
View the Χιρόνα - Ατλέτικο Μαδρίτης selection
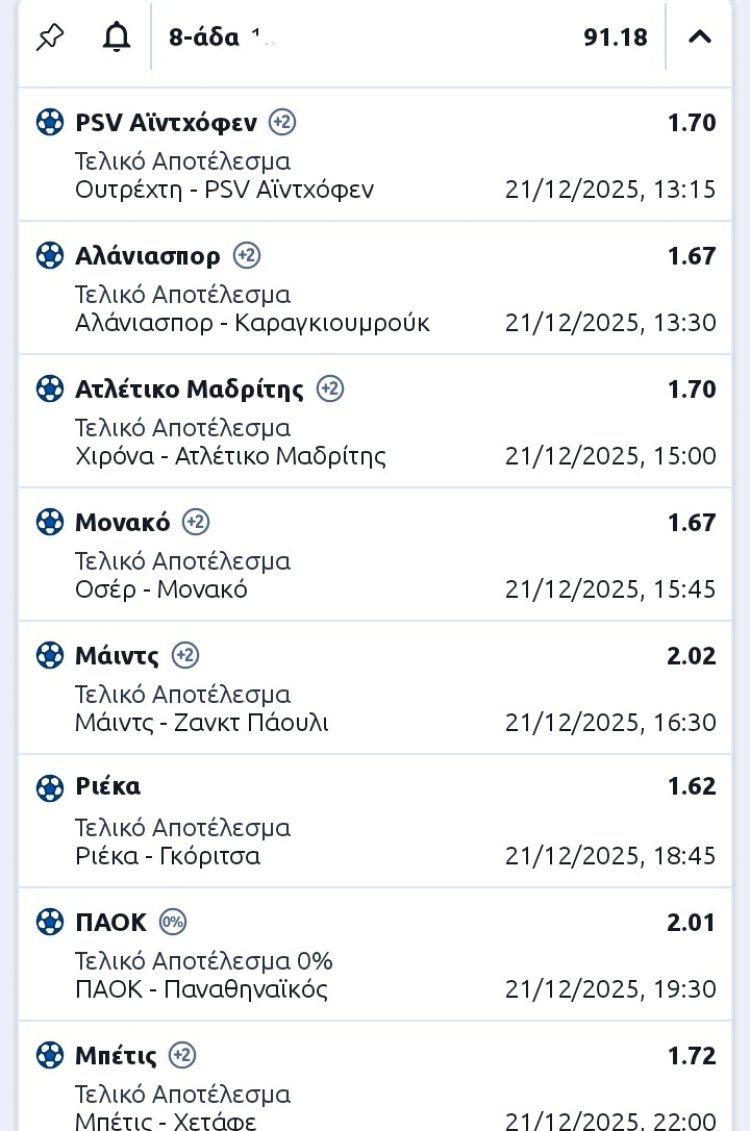click(x=230, y=456)
